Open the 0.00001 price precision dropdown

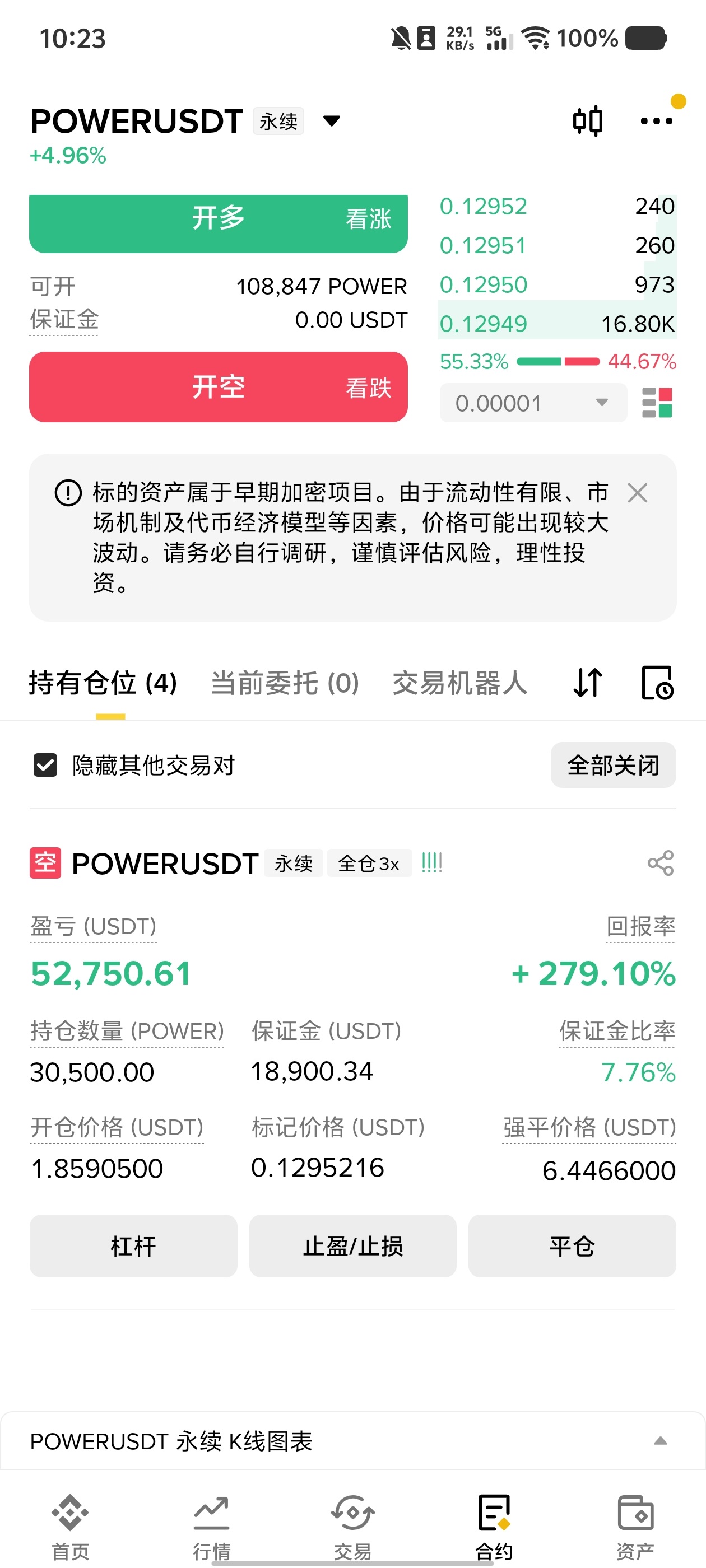tap(532, 403)
